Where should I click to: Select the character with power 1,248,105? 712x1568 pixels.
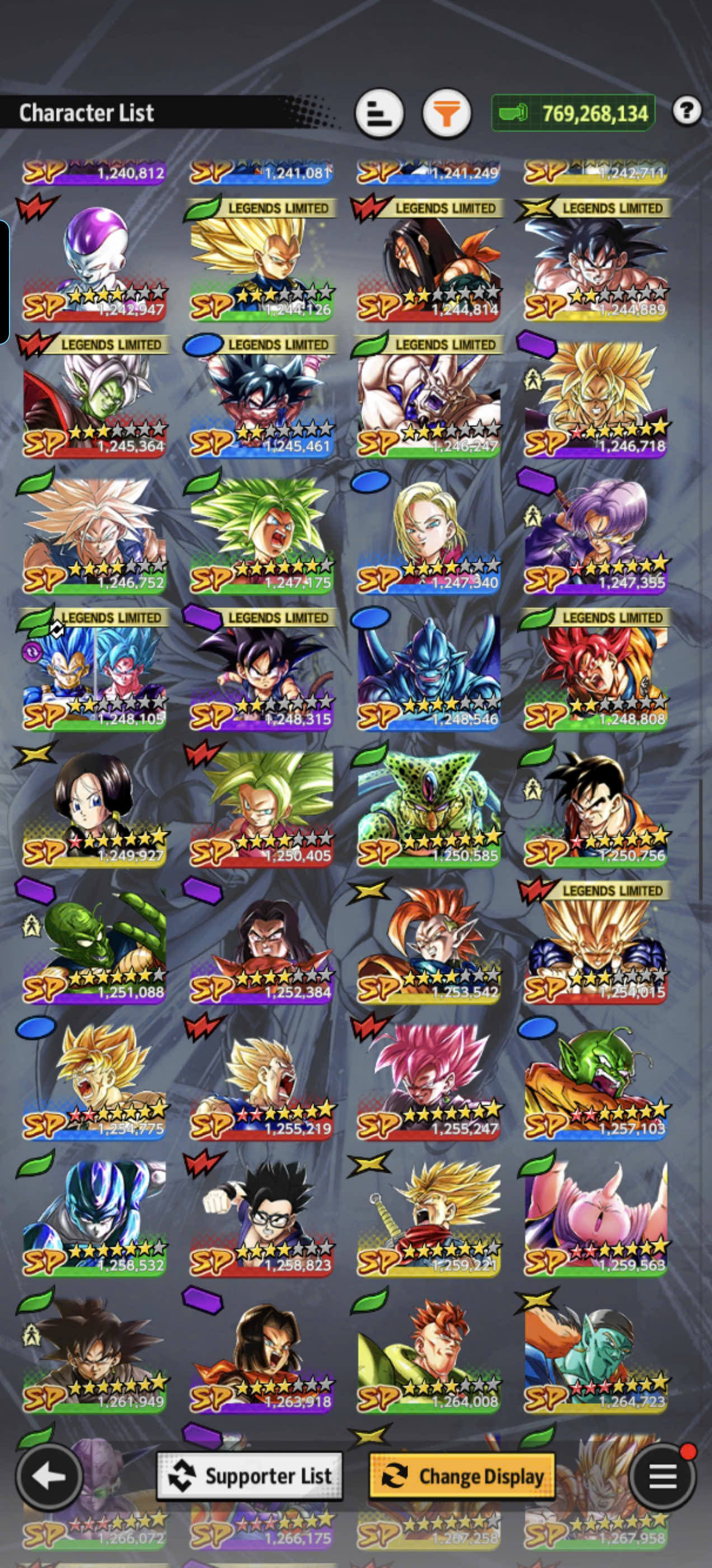tap(93, 668)
